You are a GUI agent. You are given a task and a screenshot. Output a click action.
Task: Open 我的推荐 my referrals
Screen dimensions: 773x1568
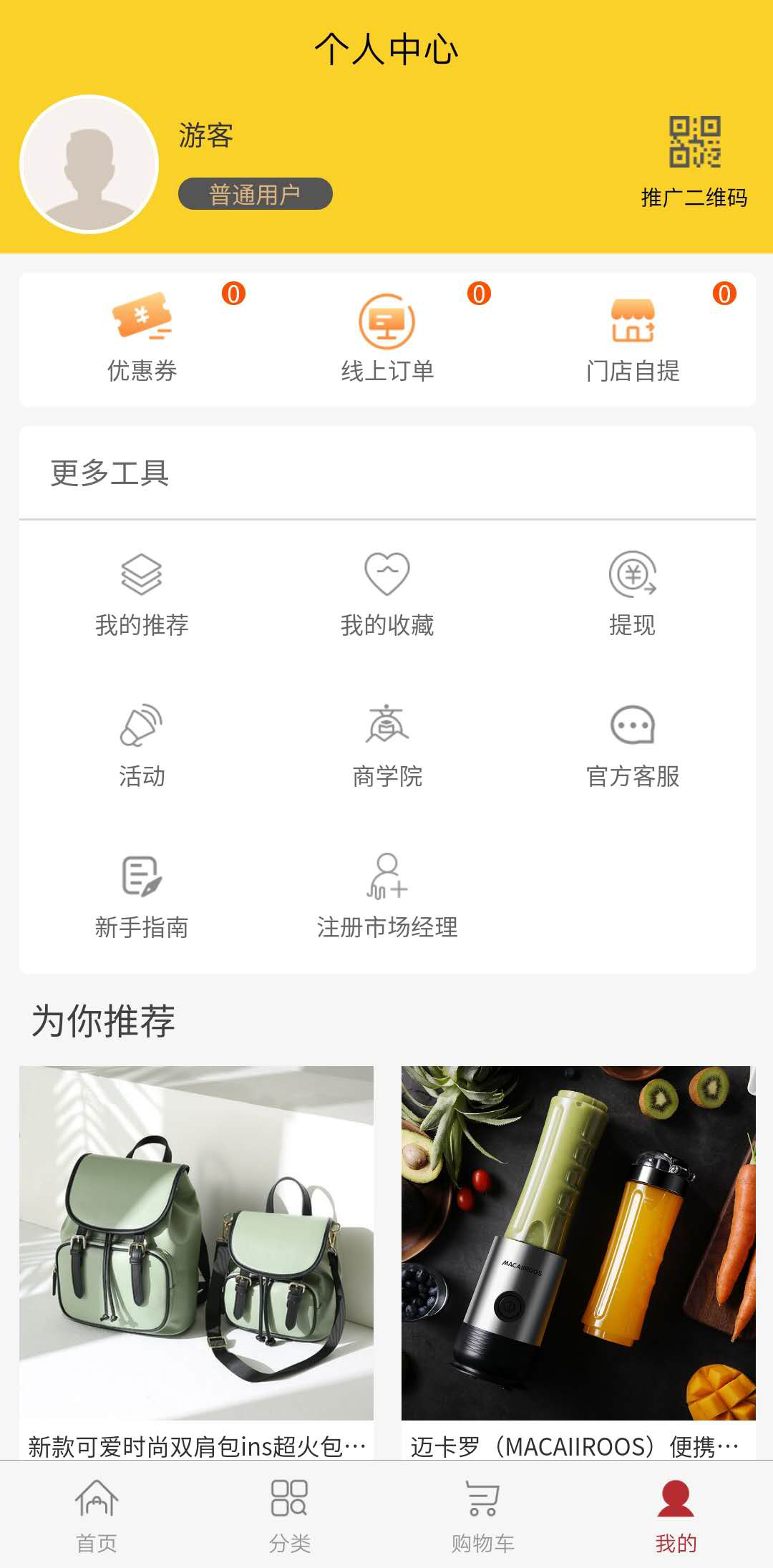tap(142, 594)
